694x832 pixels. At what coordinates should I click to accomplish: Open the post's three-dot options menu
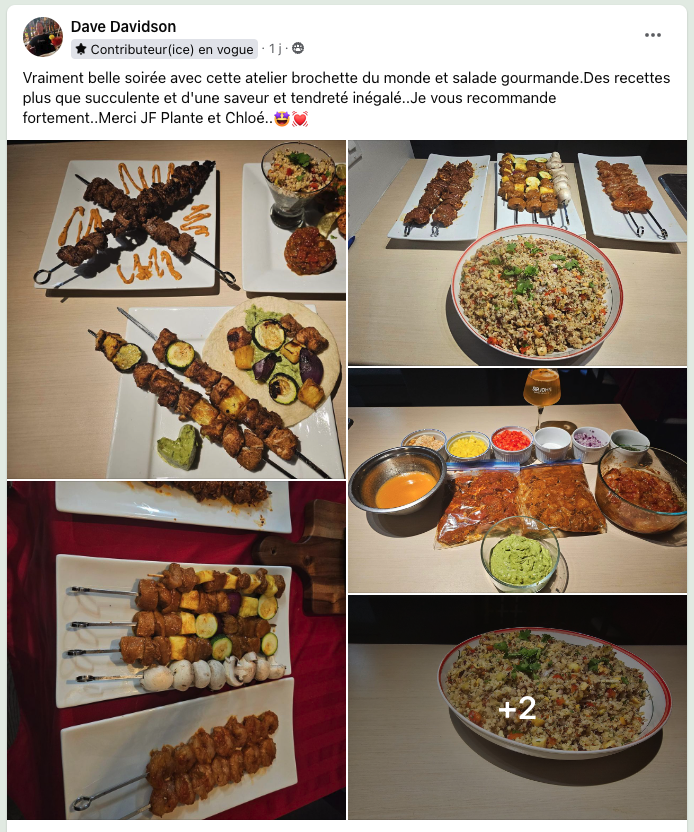click(653, 35)
